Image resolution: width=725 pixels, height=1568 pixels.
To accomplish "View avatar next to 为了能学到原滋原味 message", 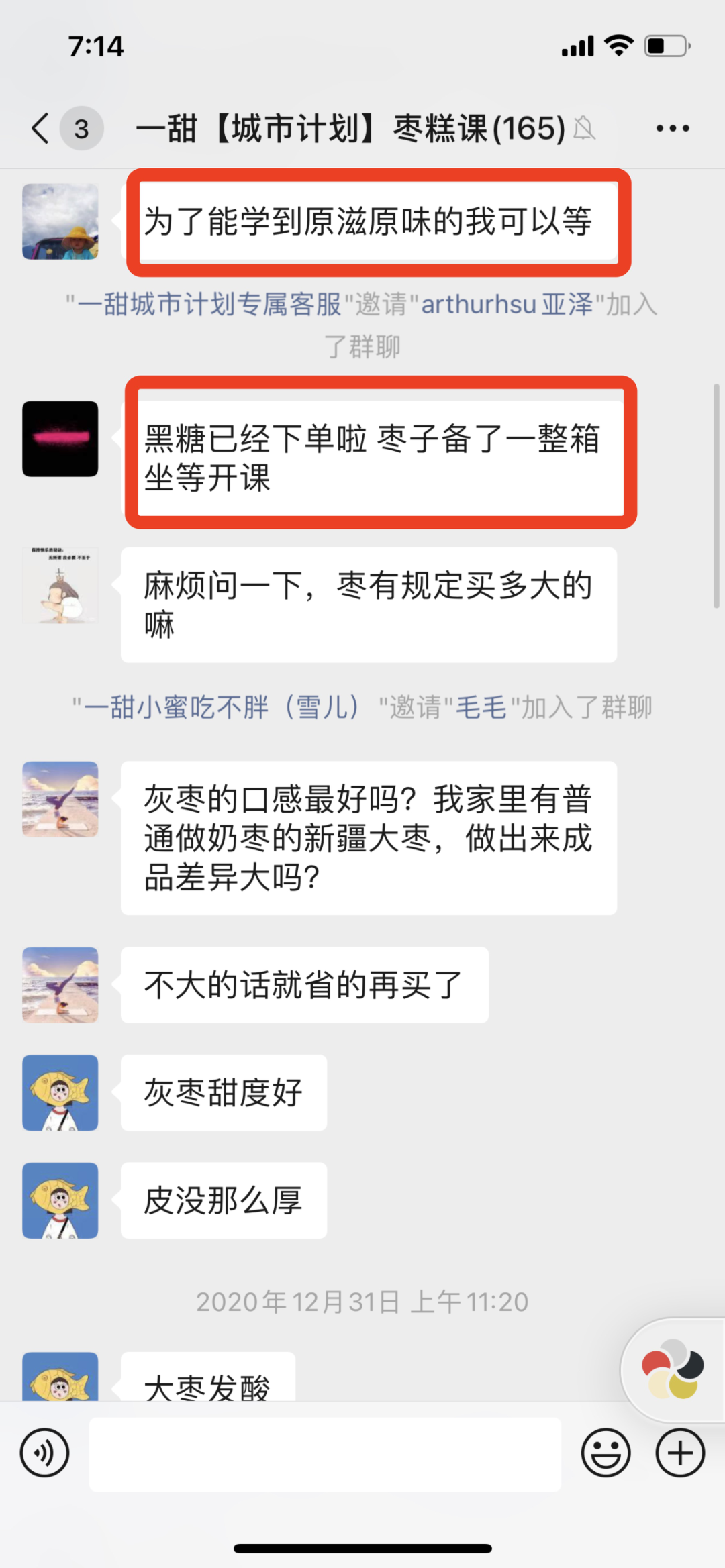I will pos(60,221).
